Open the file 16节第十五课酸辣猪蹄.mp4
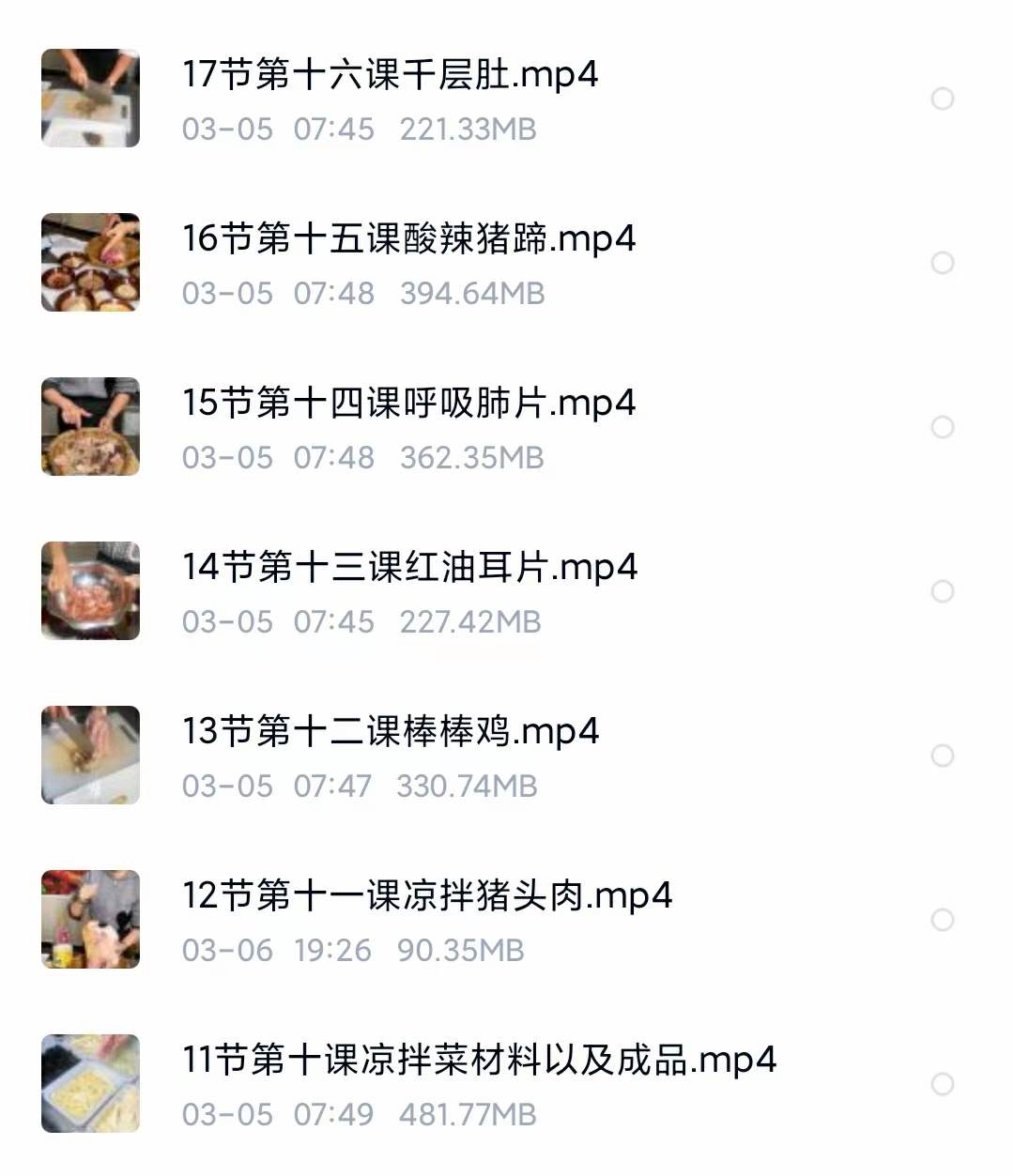The height and width of the screenshot is (1176, 1014). (408, 240)
